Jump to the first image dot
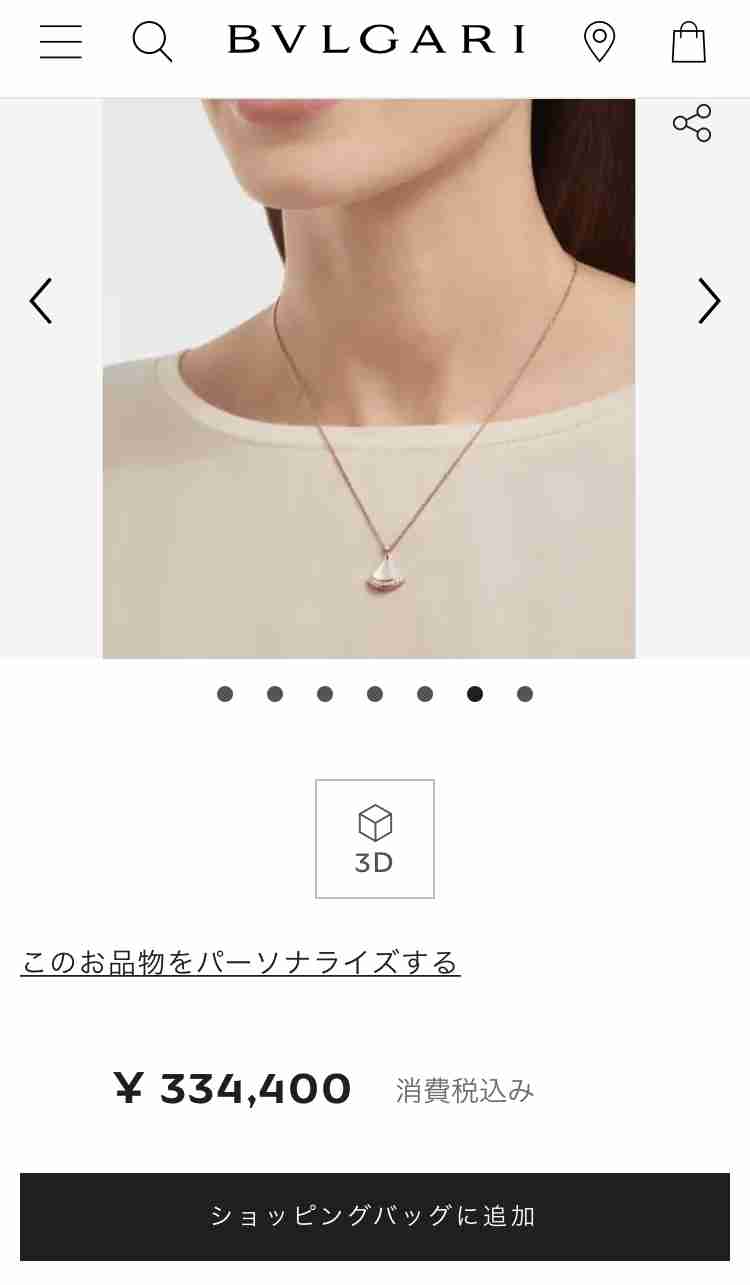Screen dimensions: 750x1285 point(225,694)
